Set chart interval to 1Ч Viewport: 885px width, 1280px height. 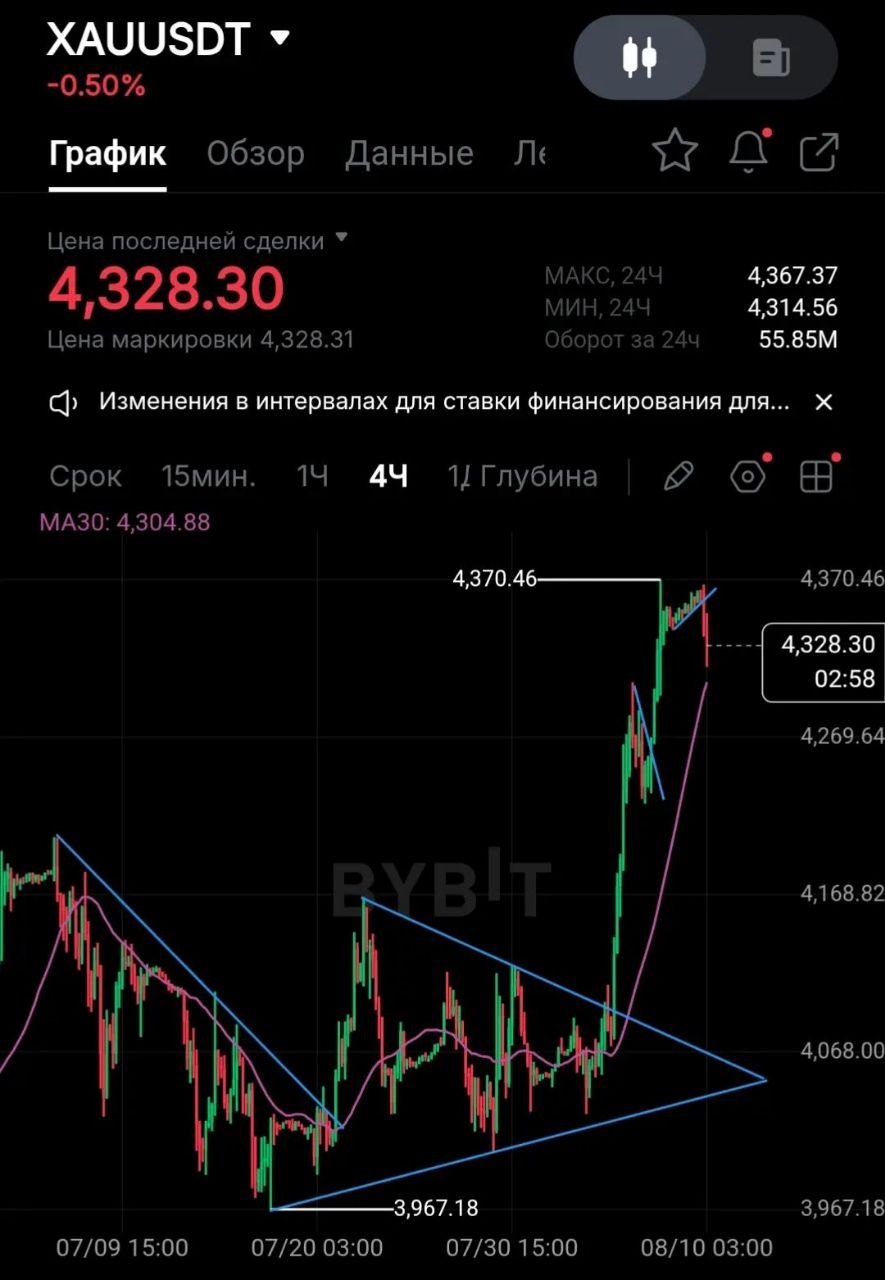(x=312, y=477)
